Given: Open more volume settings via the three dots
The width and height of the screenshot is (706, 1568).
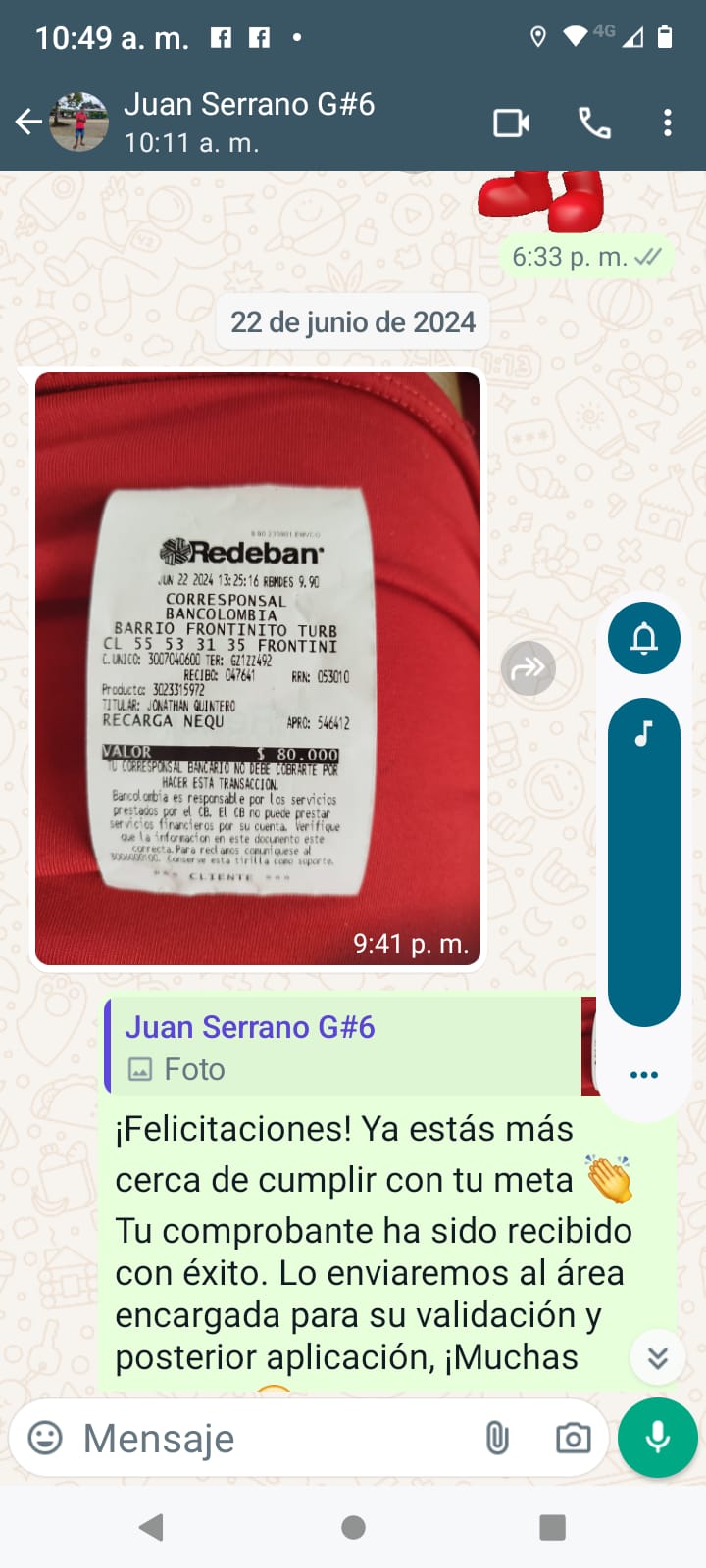Looking at the screenshot, I should (x=644, y=1075).
